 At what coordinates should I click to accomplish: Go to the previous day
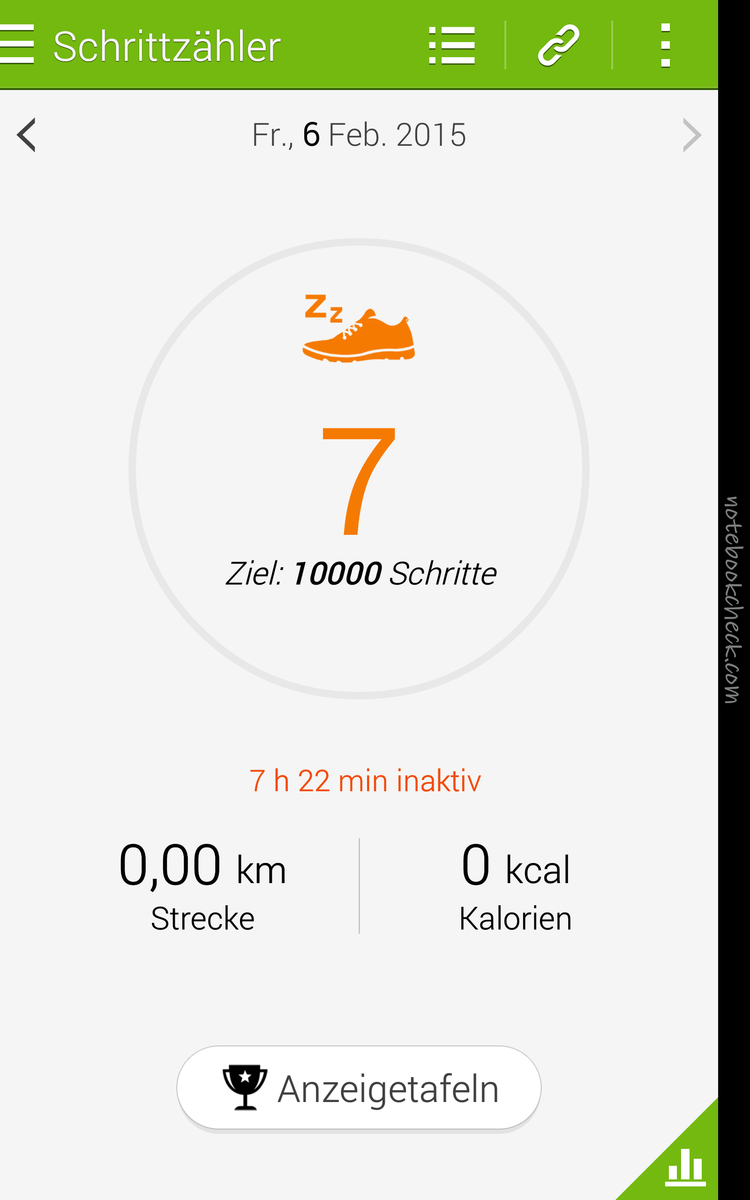pos(27,135)
